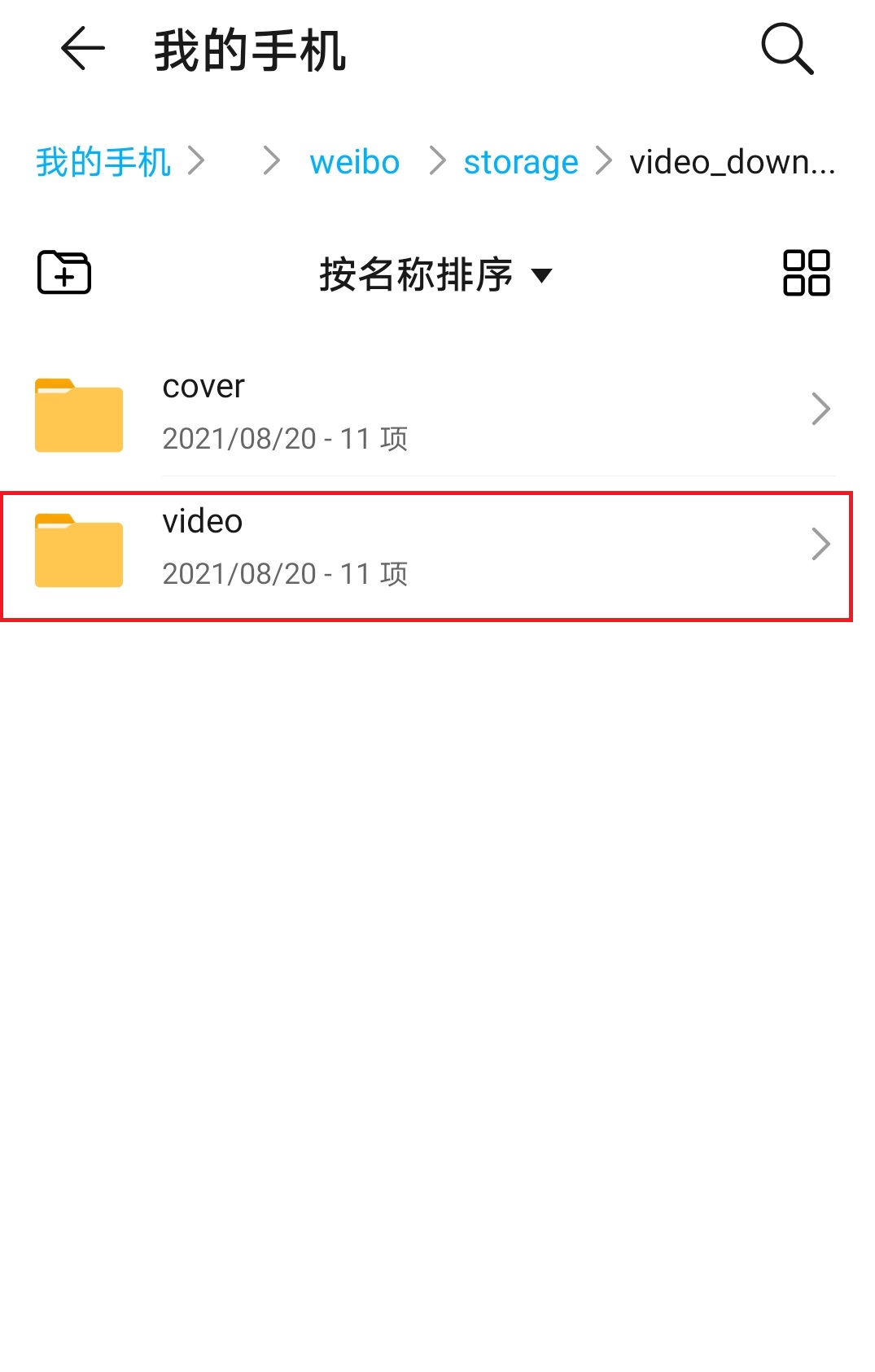This screenshot has width=875, height=1372.
Task: Switch to grid view layout
Action: coord(806,274)
